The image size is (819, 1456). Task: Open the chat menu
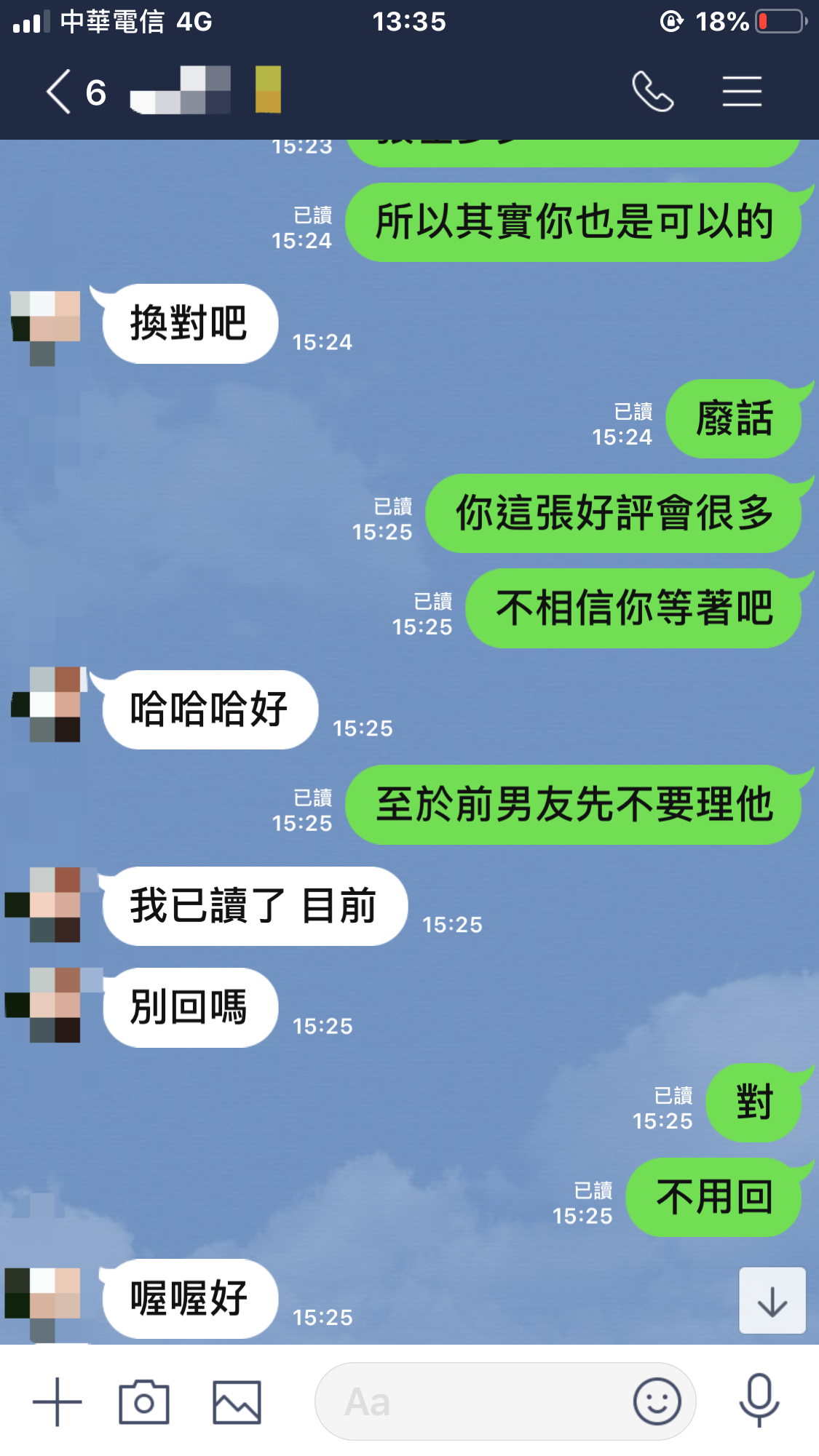742,92
